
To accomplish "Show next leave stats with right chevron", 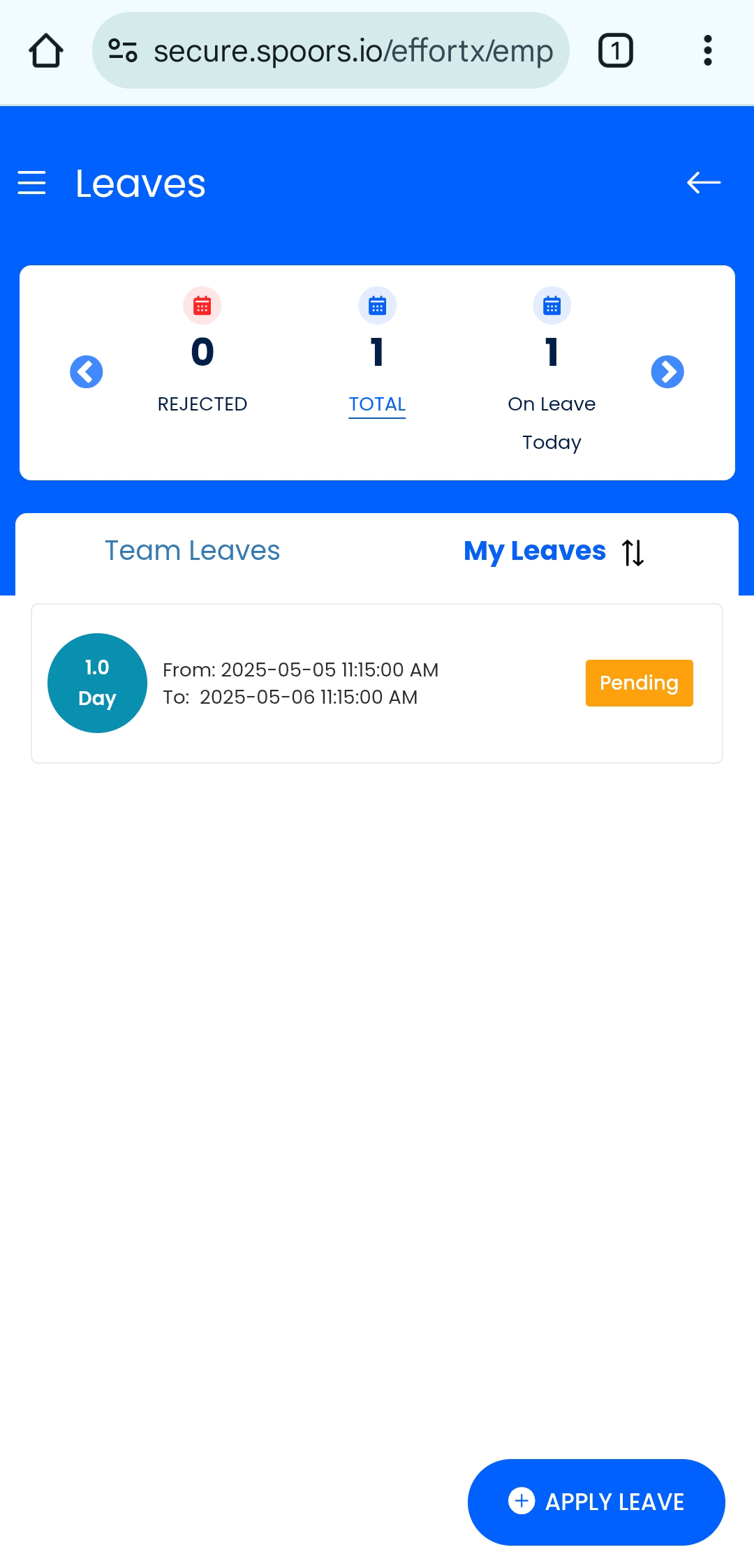I will (x=667, y=372).
